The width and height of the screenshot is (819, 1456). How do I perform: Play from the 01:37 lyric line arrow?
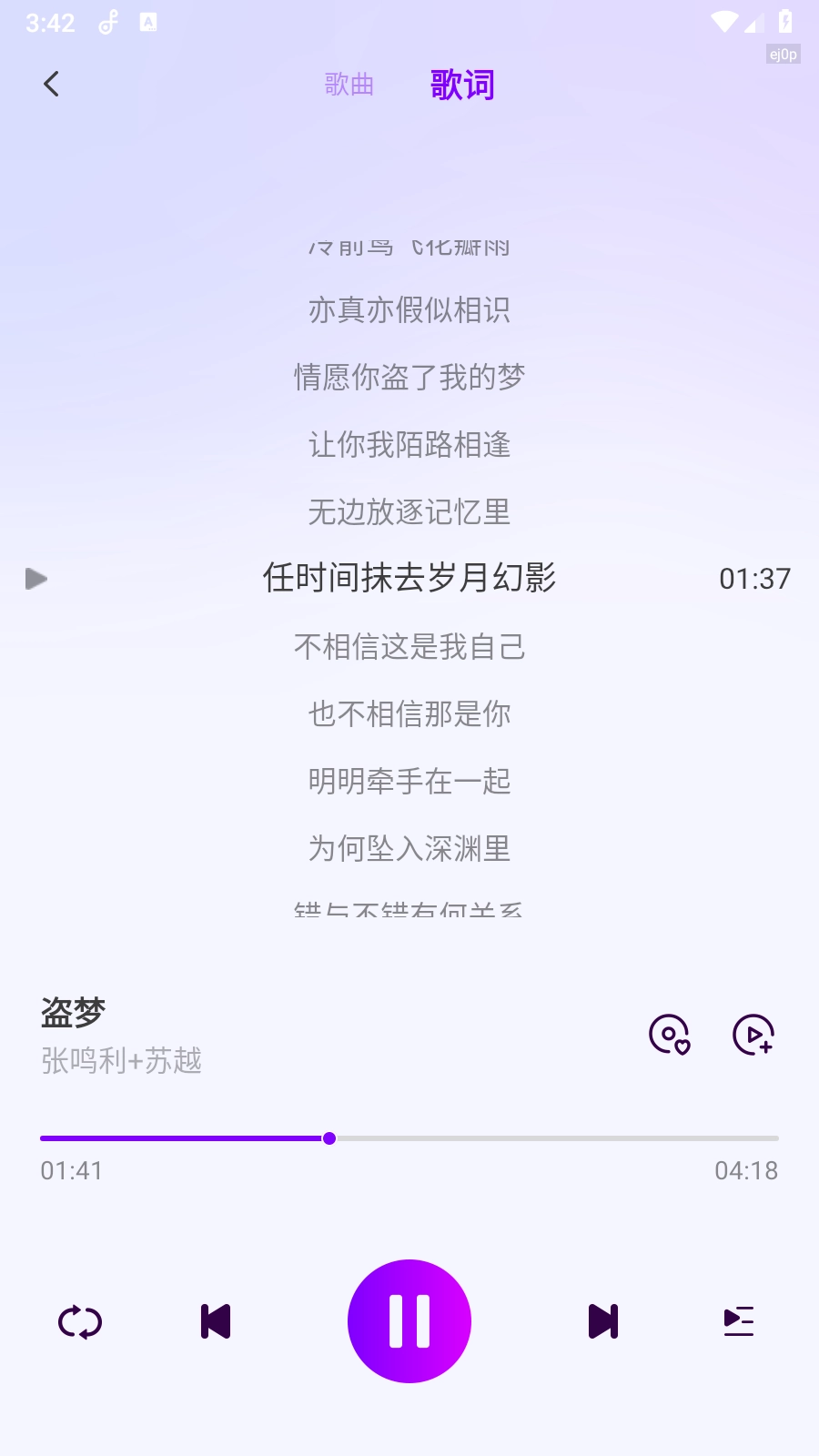point(36,579)
